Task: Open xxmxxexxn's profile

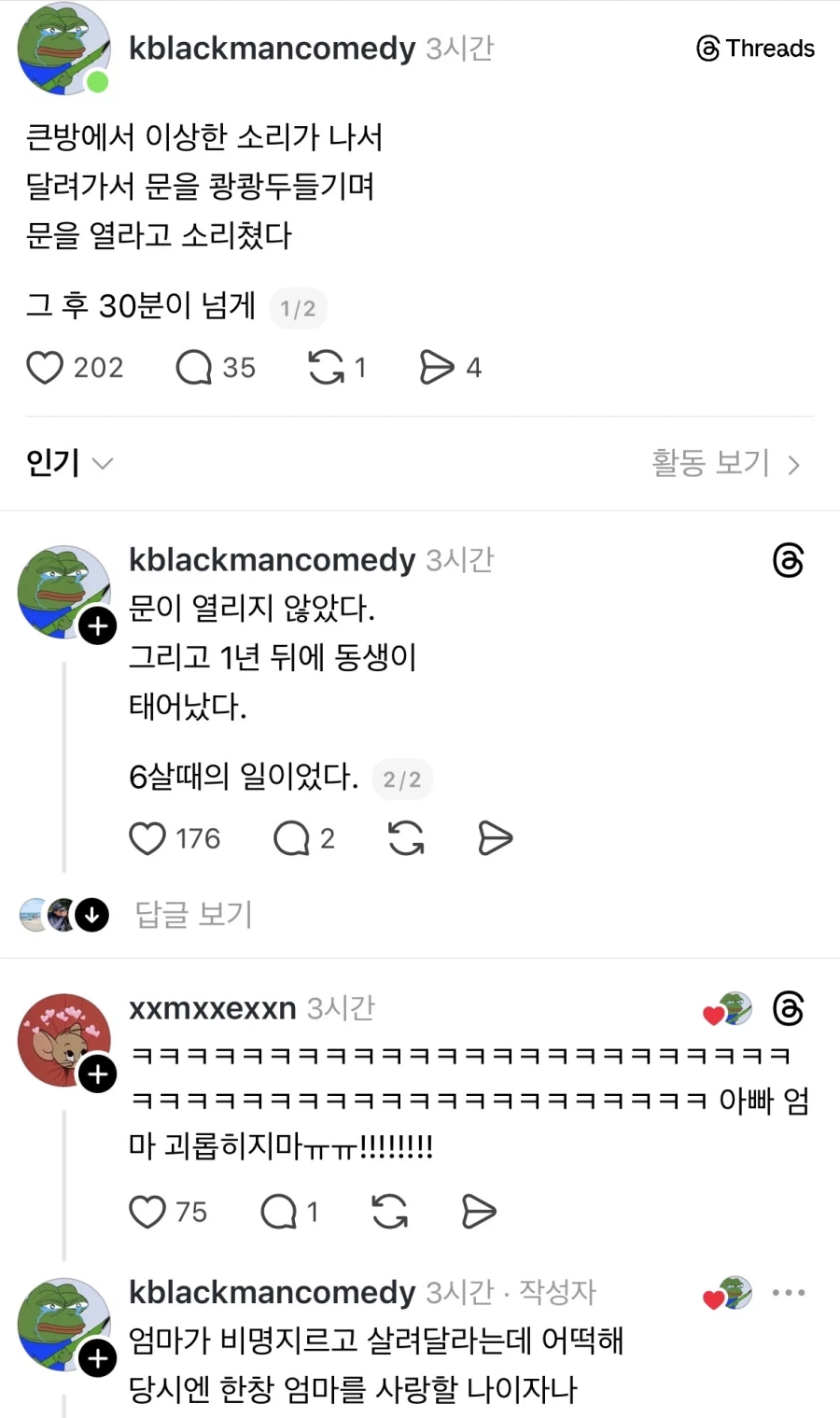Action: (x=213, y=1008)
